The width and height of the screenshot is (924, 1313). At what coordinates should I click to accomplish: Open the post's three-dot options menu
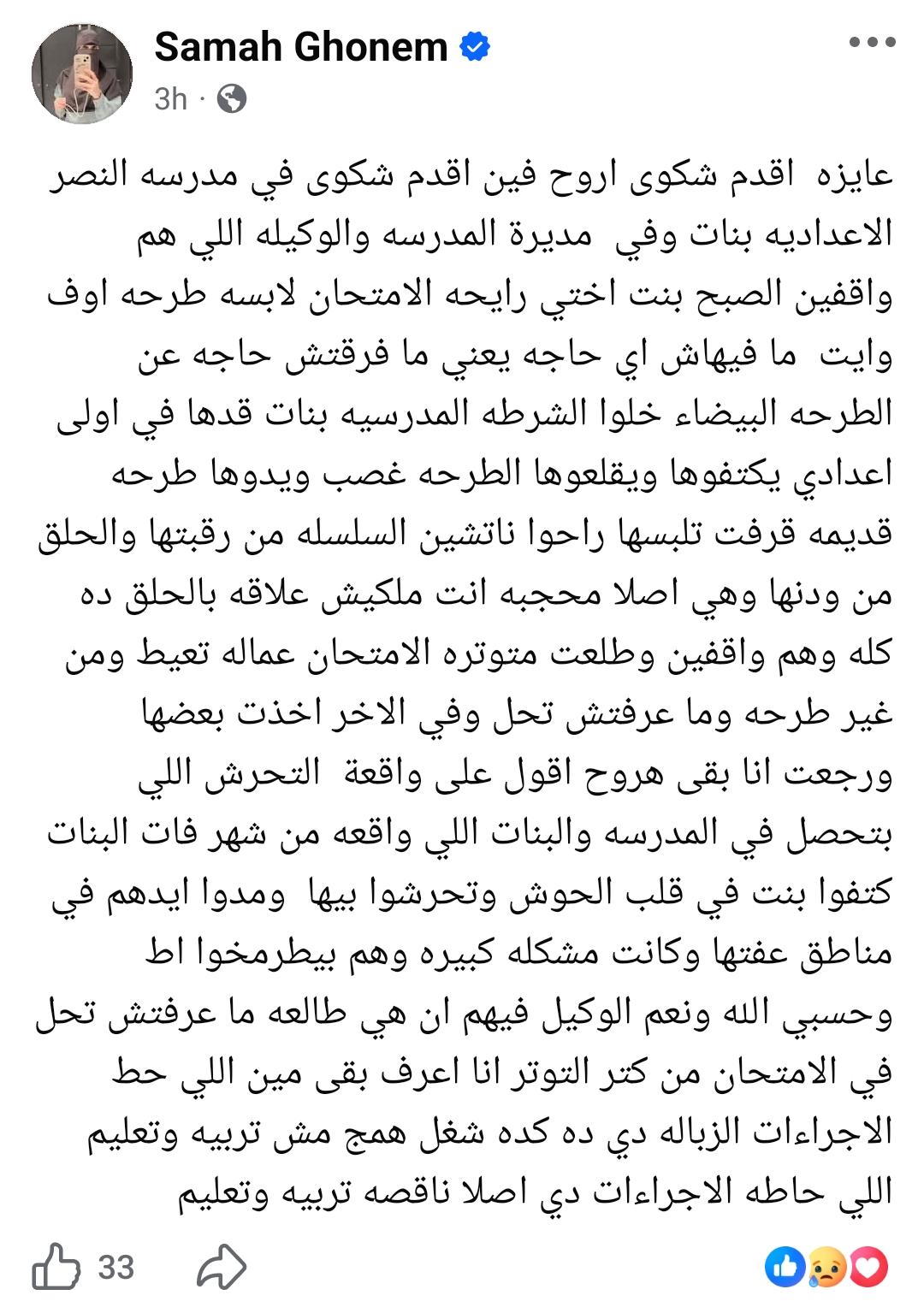tap(872, 43)
